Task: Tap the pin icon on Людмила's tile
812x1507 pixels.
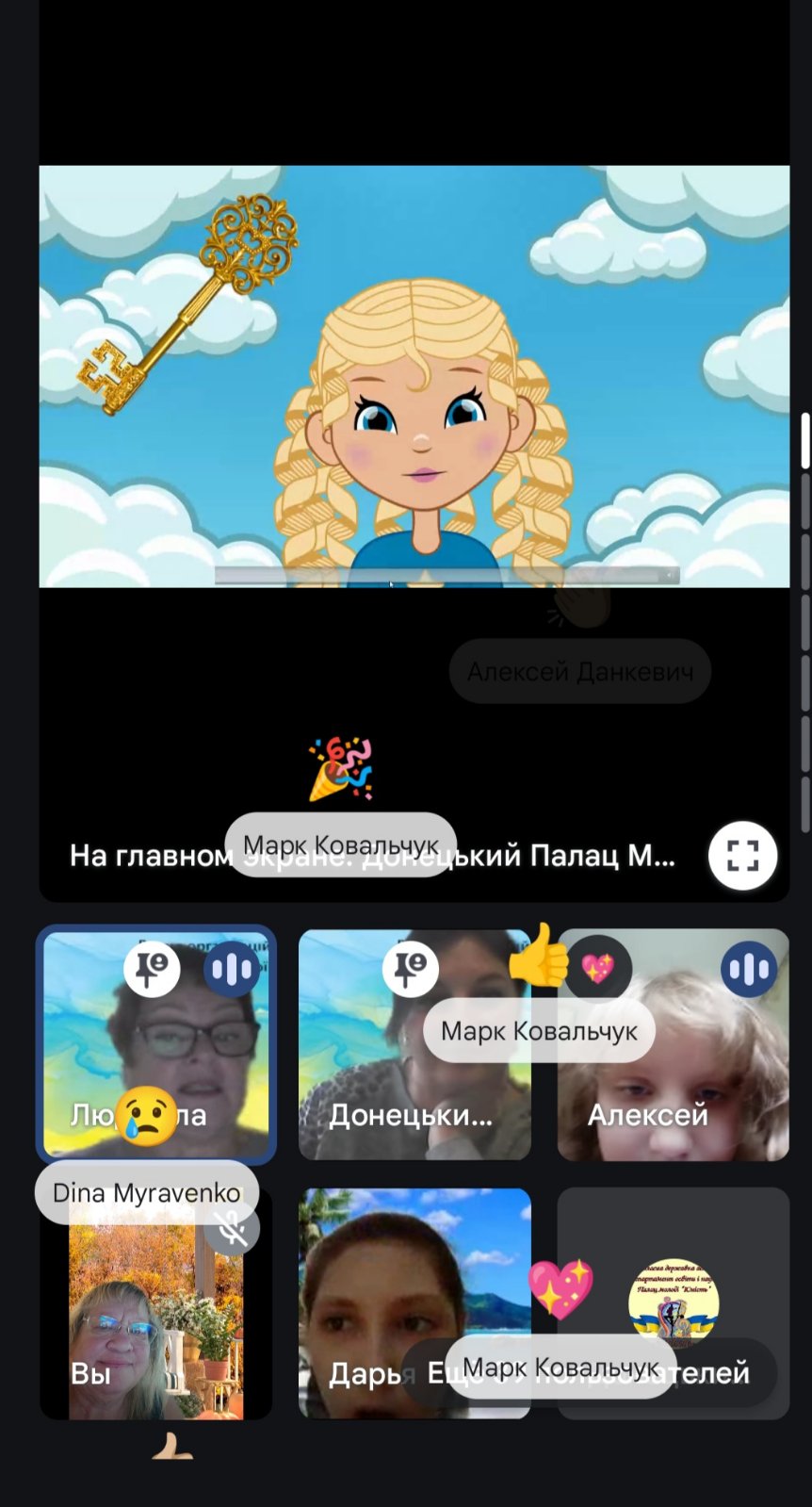Action: coord(152,968)
